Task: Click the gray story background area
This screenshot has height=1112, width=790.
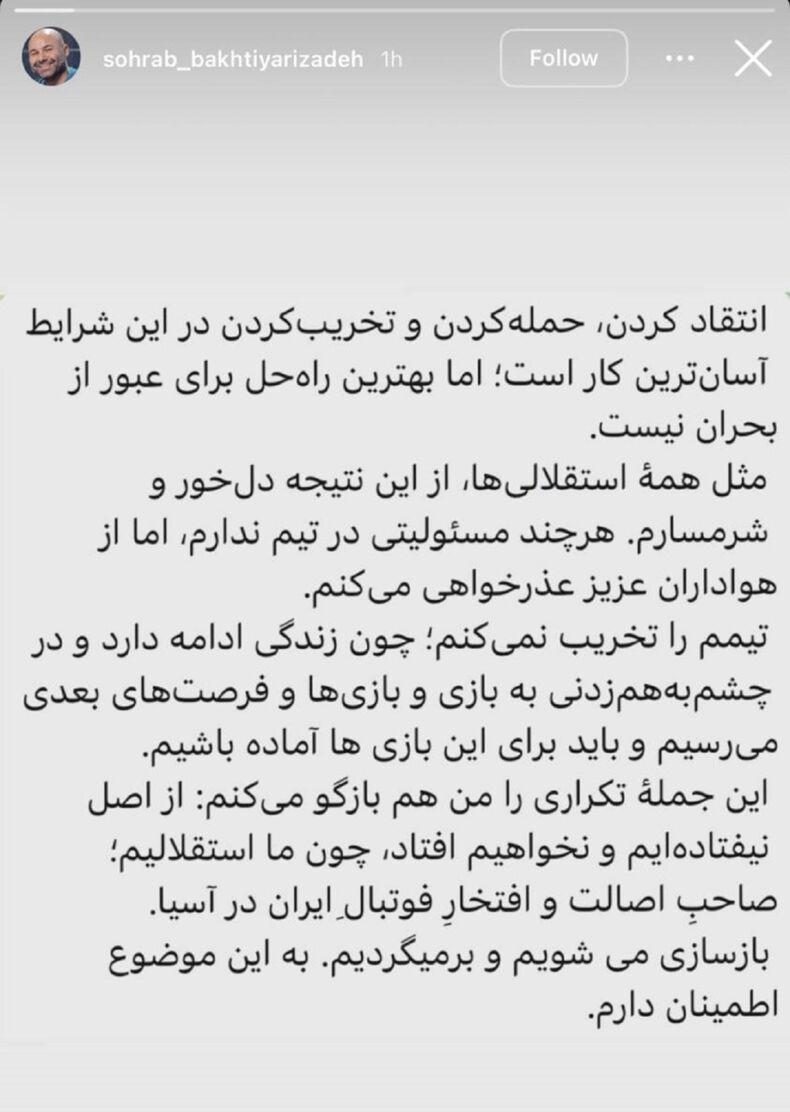Action: tap(395, 180)
